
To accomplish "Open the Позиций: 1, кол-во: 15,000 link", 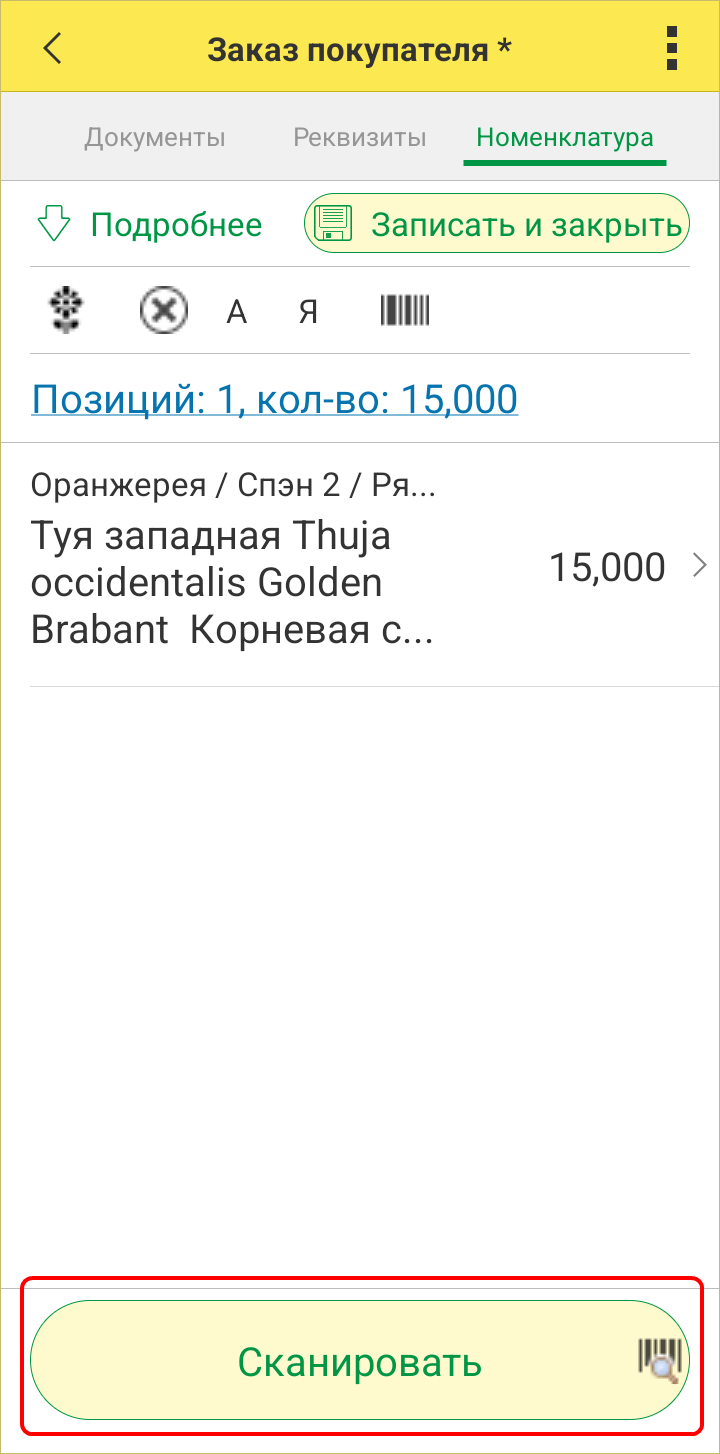I will (x=275, y=400).
